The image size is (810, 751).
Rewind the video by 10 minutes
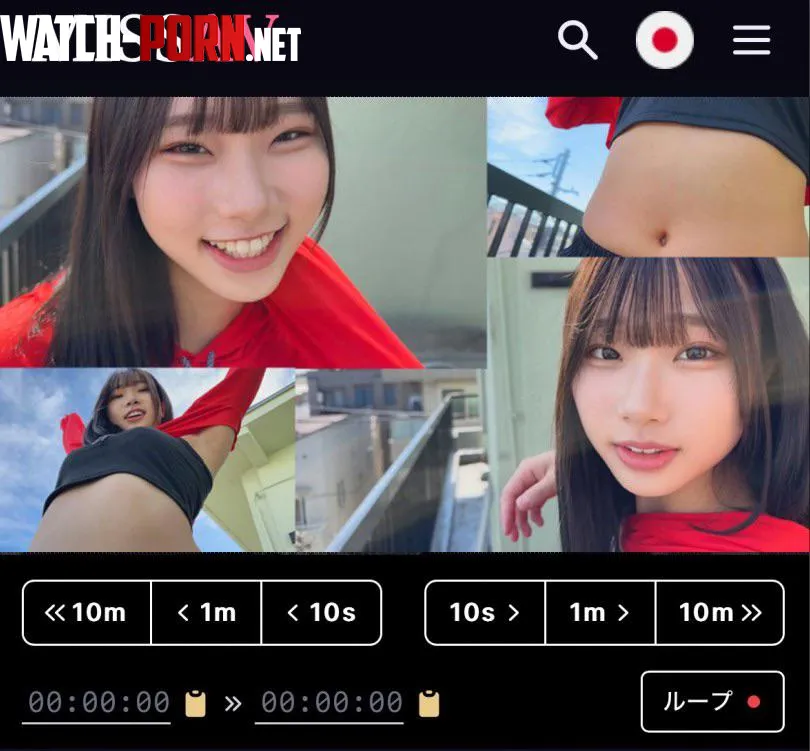pyautogui.click(x=87, y=612)
